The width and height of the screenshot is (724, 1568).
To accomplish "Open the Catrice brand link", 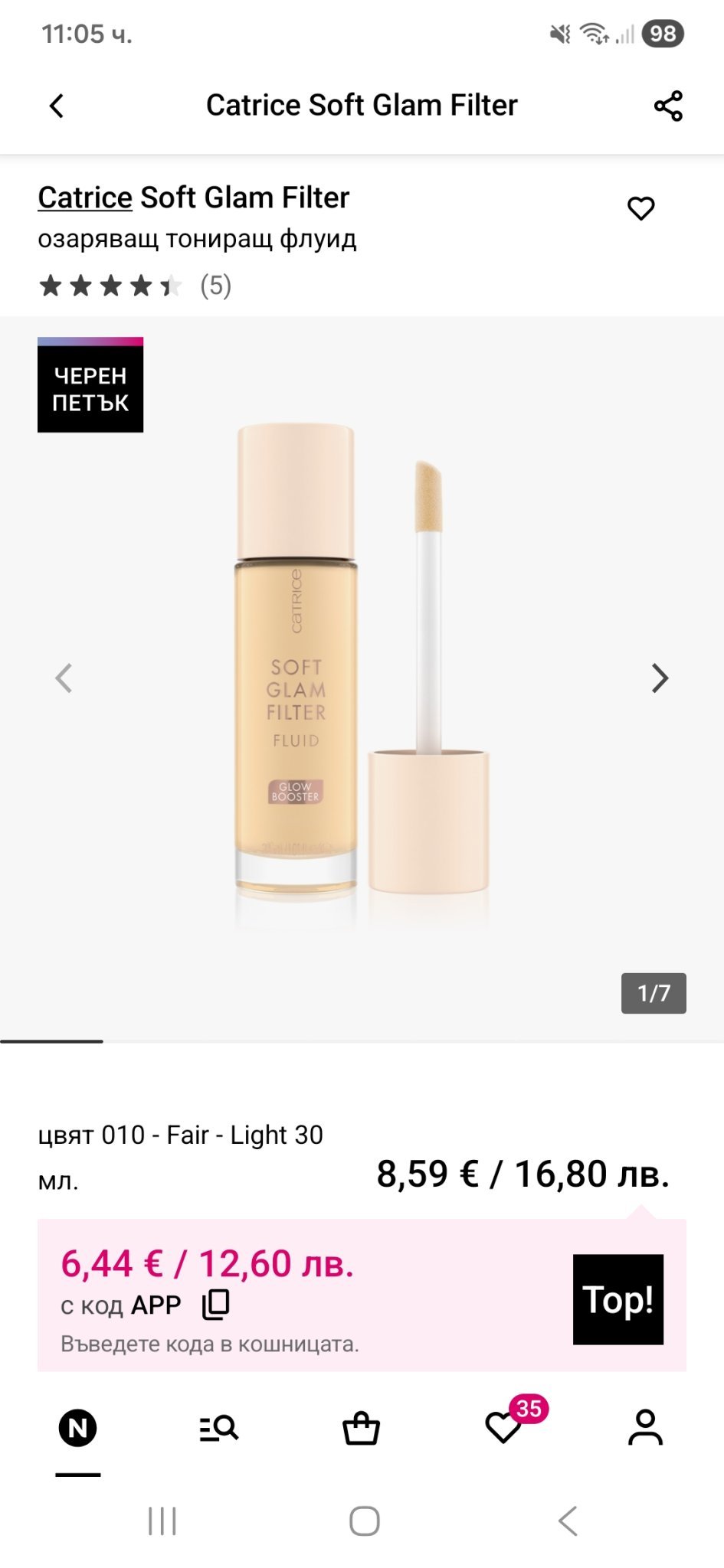I will coord(85,198).
